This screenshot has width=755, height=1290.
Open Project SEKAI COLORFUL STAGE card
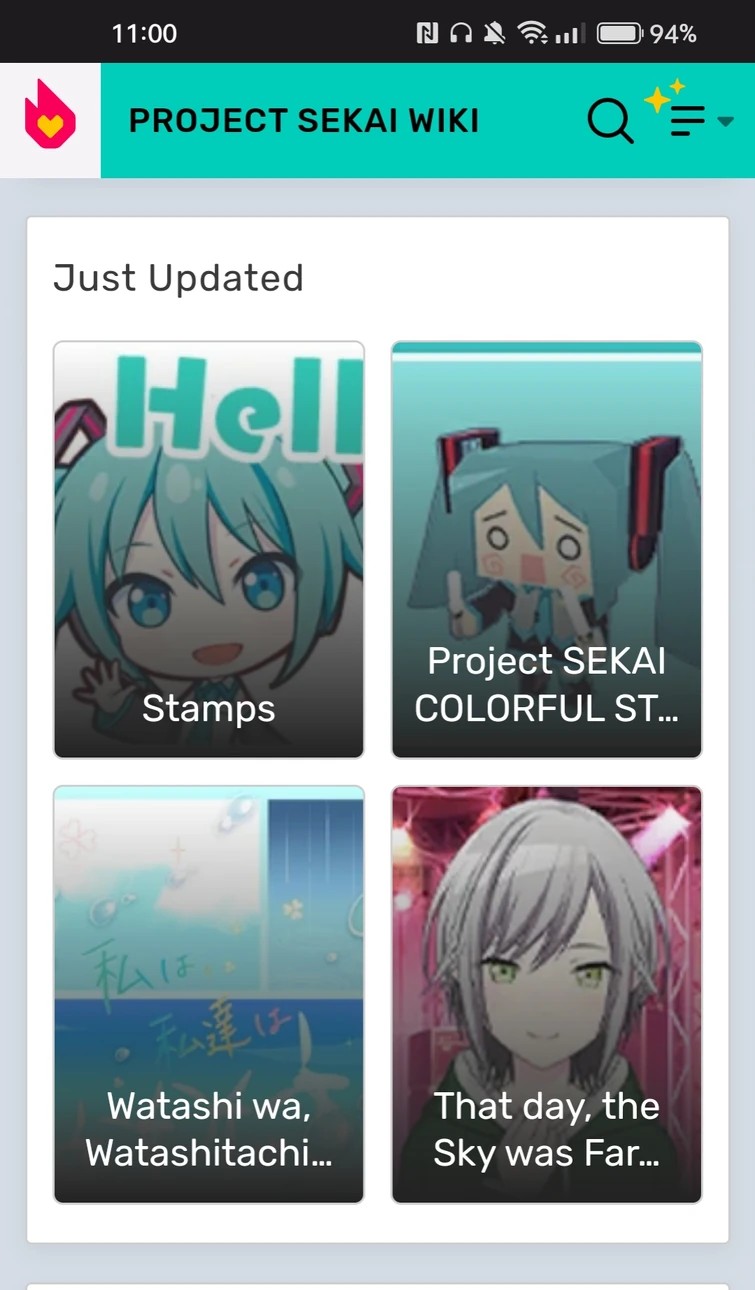(x=547, y=550)
